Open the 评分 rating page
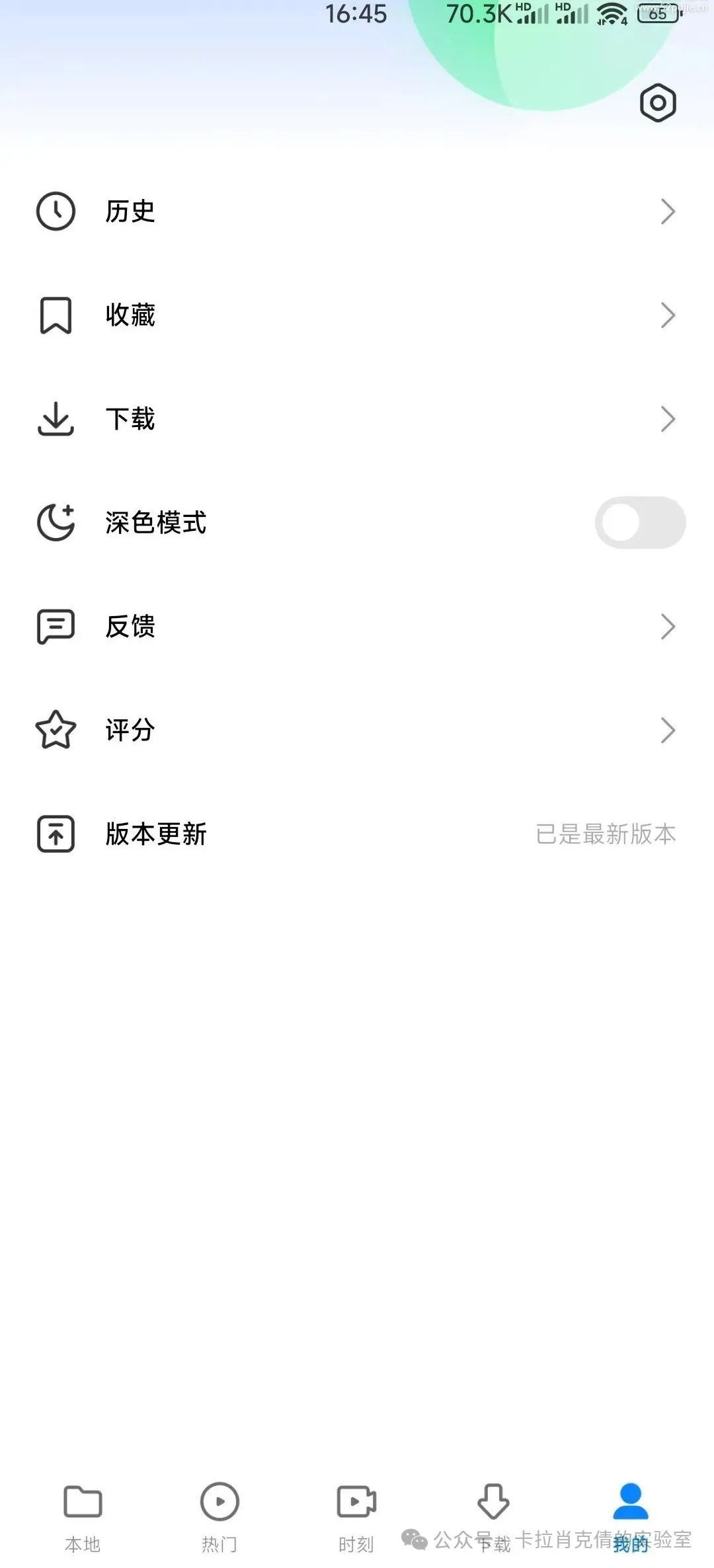714x1568 pixels. [x=130, y=730]
